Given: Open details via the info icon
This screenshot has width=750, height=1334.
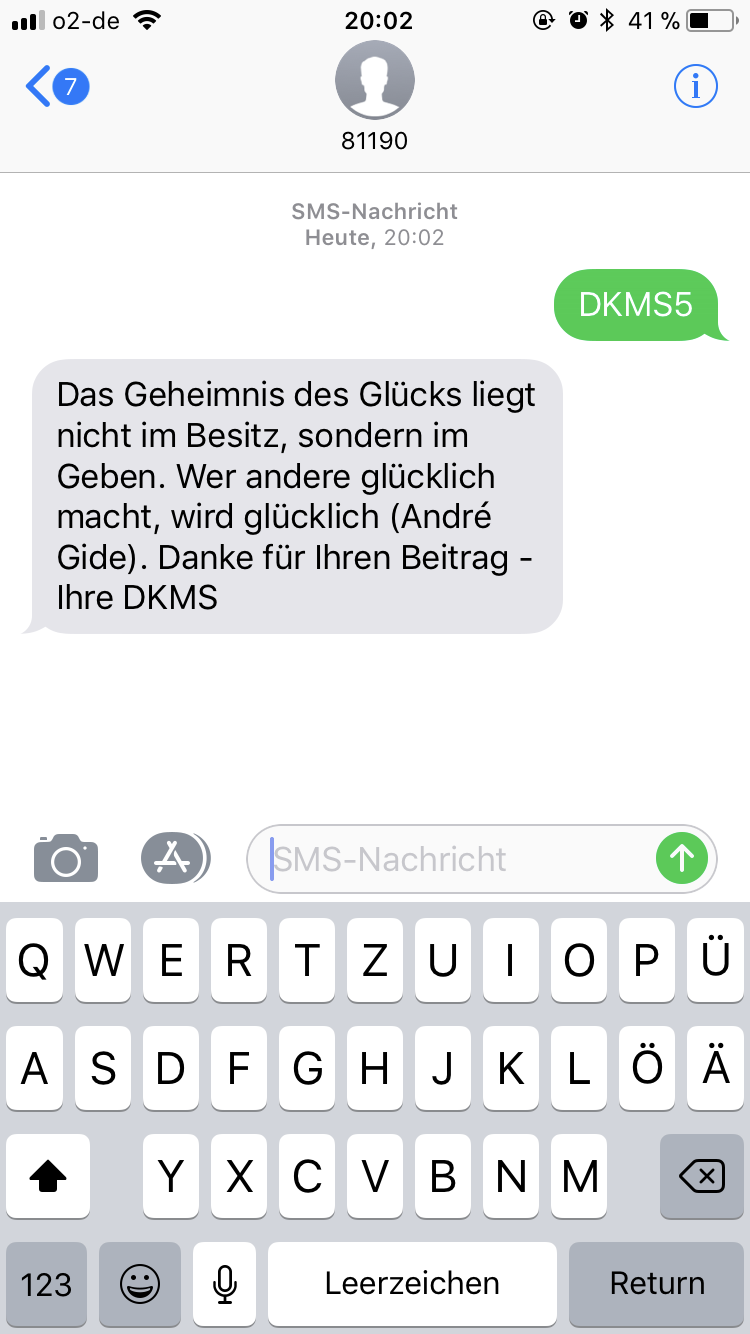Looking at the screenshot, I should point(696,88).
